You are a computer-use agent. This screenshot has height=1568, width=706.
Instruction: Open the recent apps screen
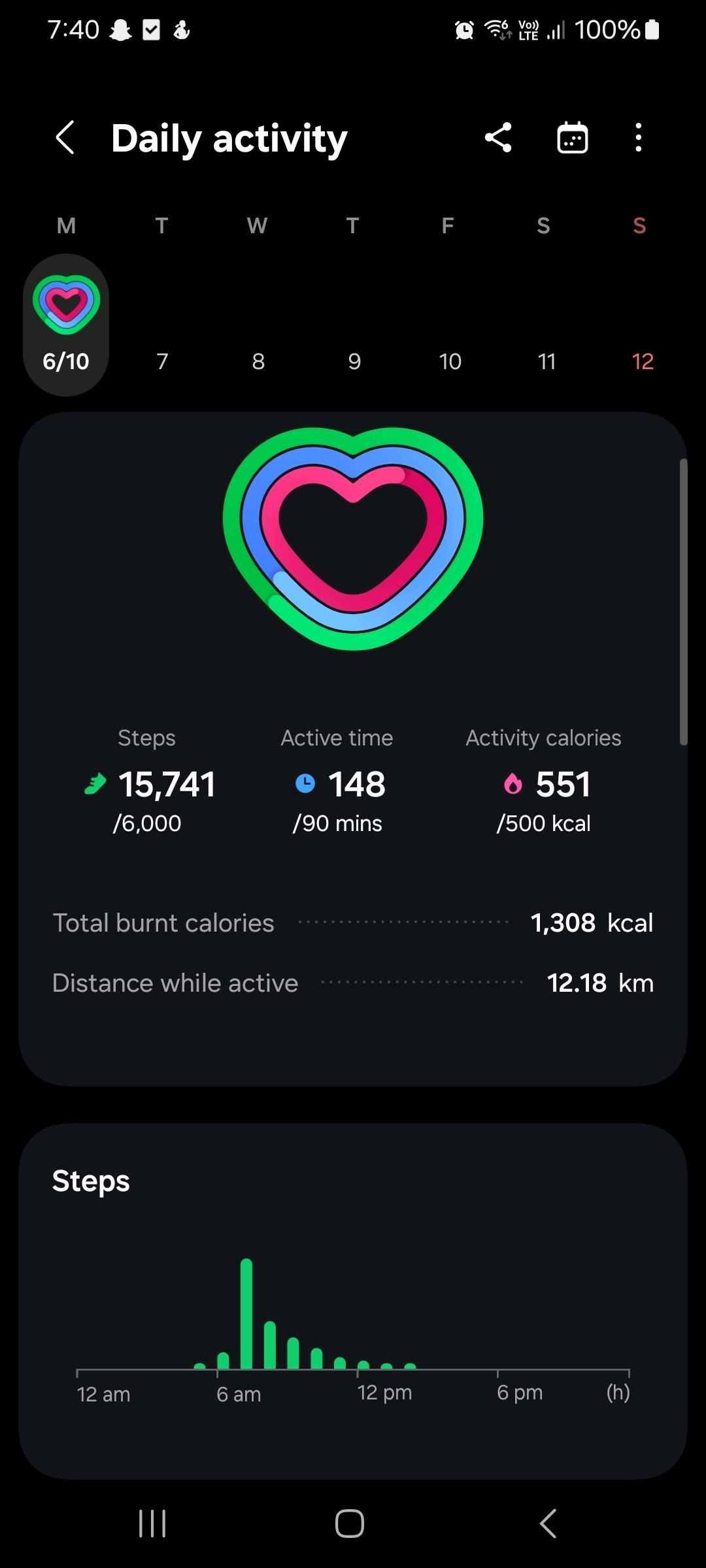[152, 1524]
